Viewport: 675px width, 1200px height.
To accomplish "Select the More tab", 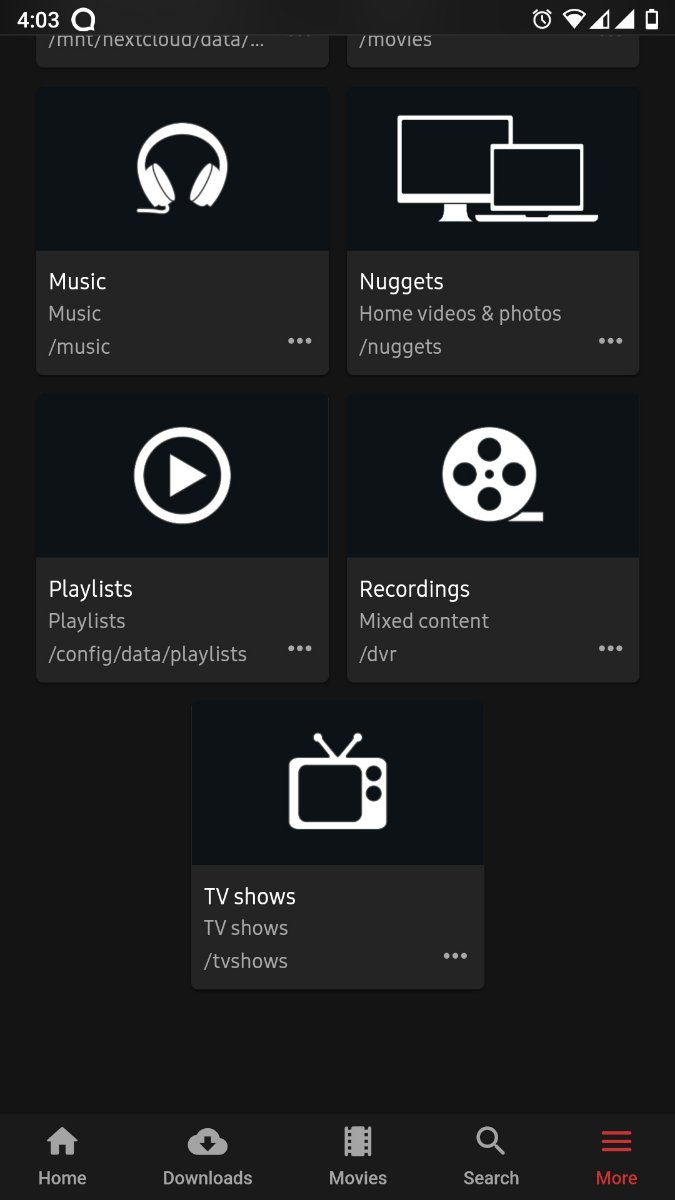I will coord(616,1156).
